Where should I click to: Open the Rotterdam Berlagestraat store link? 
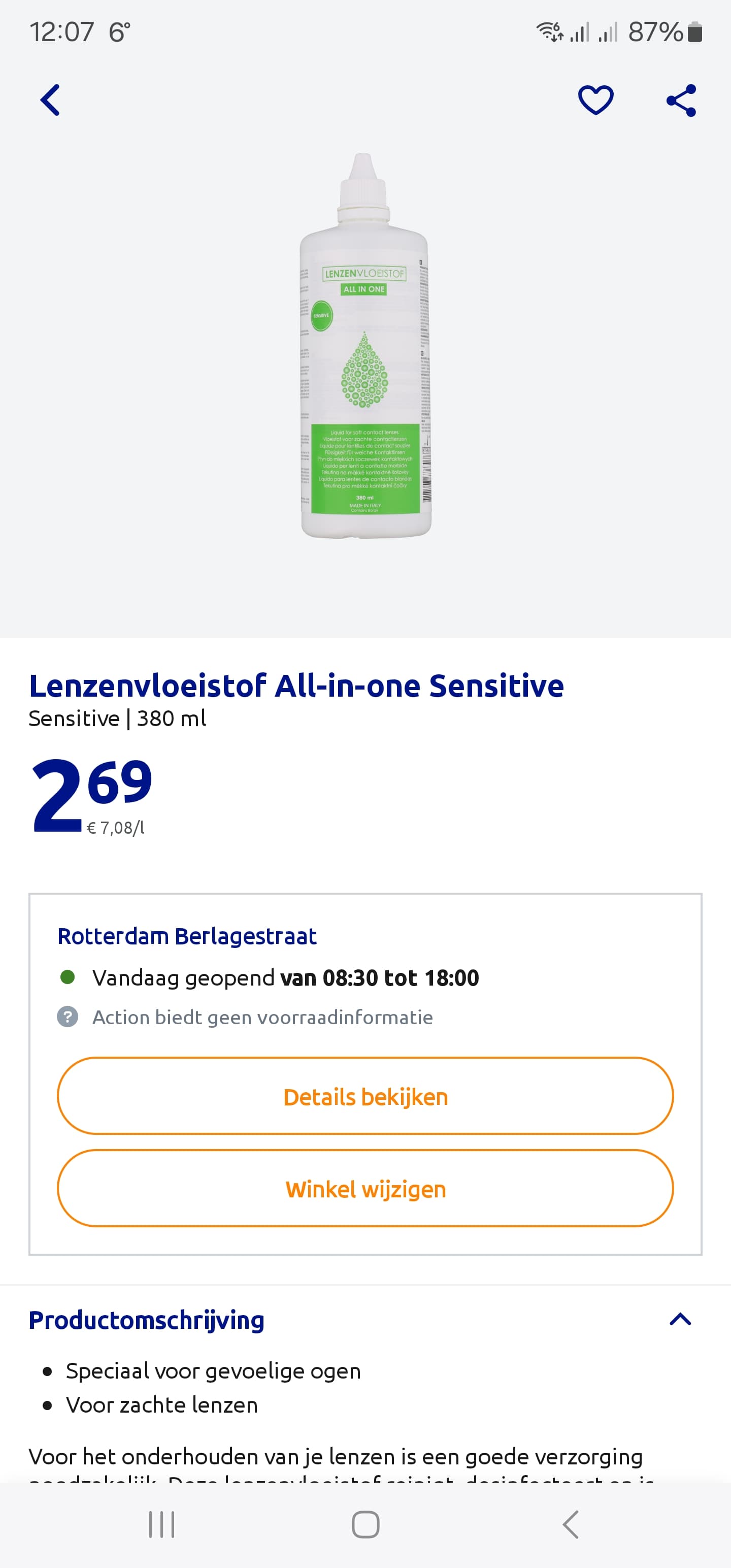(x=187, y=936)
